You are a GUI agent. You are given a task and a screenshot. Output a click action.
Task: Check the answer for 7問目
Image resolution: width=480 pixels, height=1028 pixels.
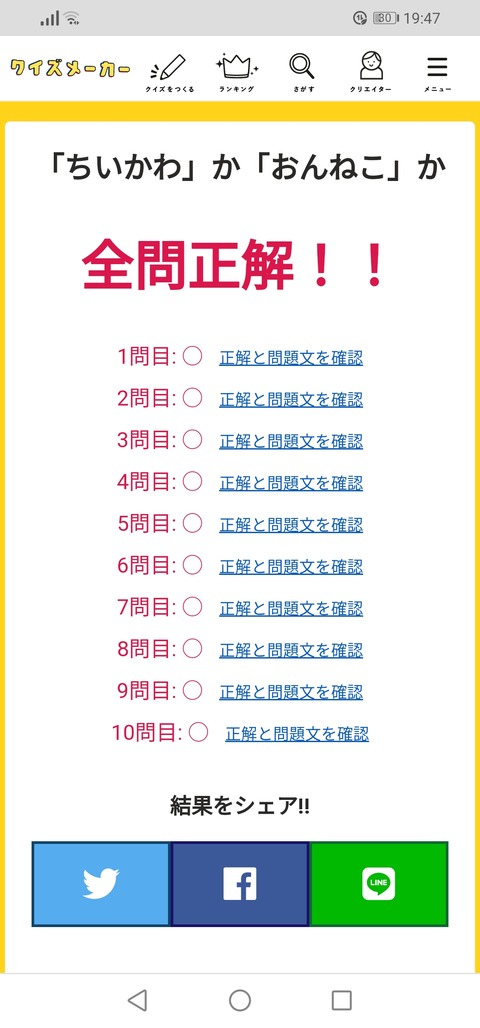(x=291, y=608)
